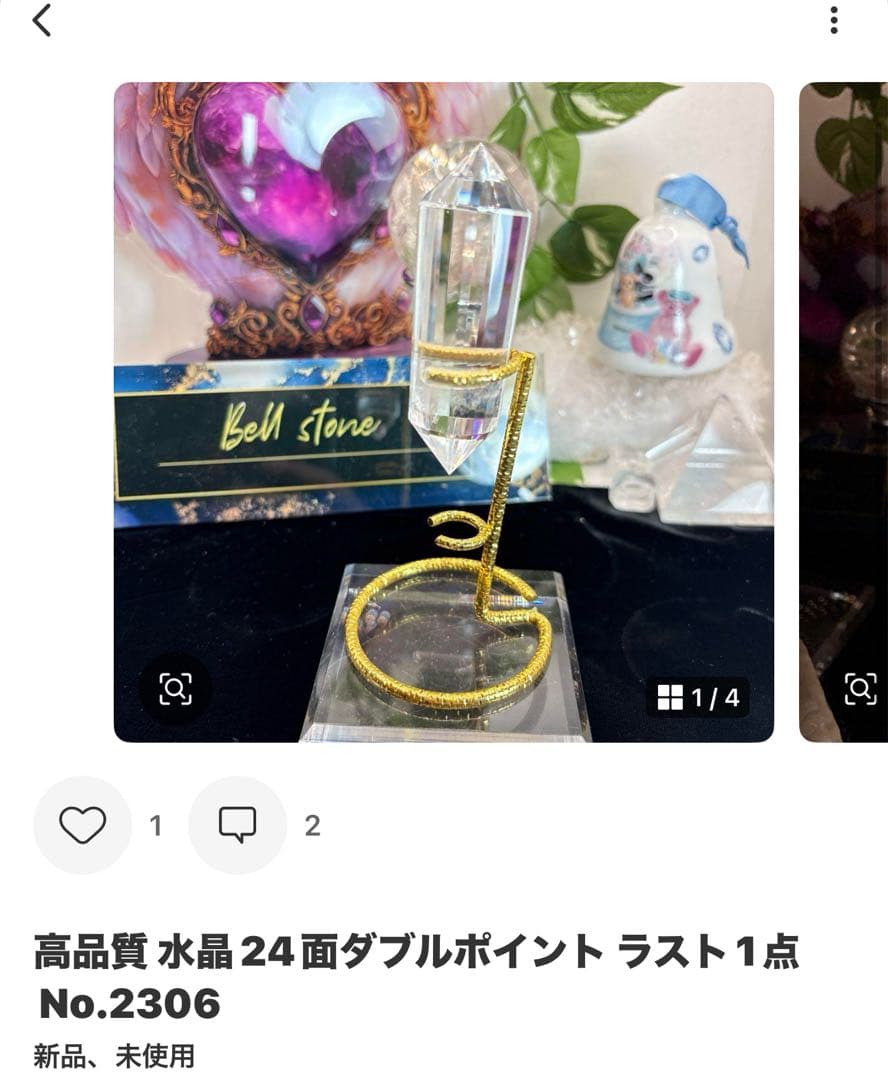The height and width of the screenshot is (1080, 888).
Task: View the main crystal product photo
Action: (443, 411)
